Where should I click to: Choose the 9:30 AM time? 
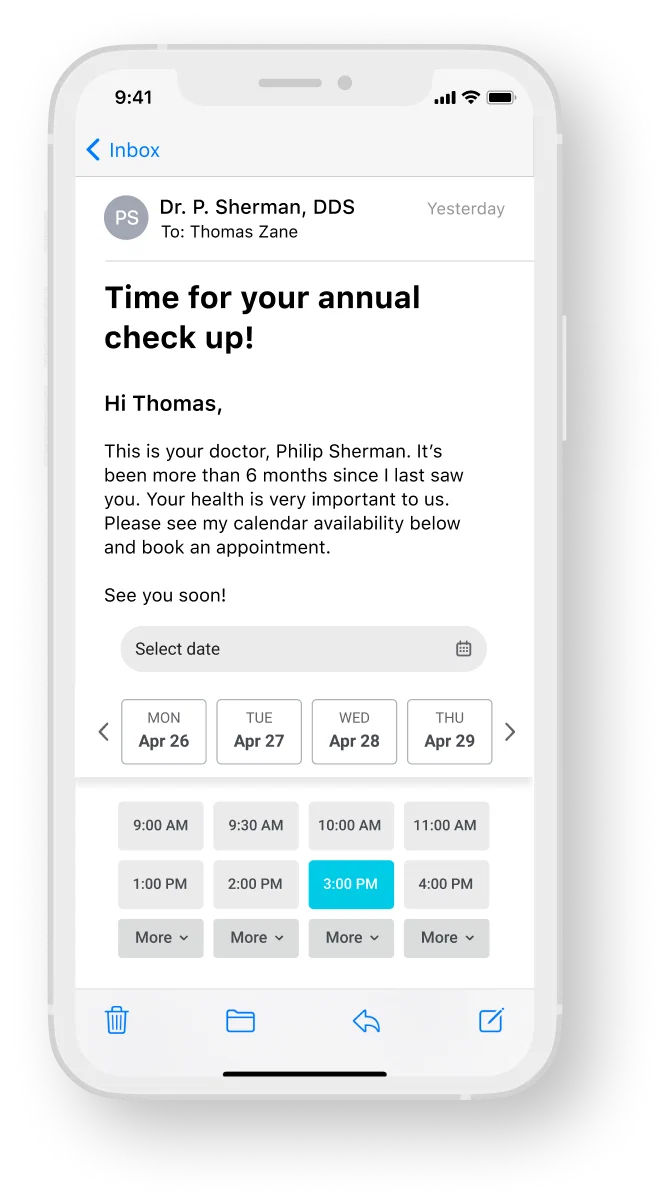coord(256,826)
